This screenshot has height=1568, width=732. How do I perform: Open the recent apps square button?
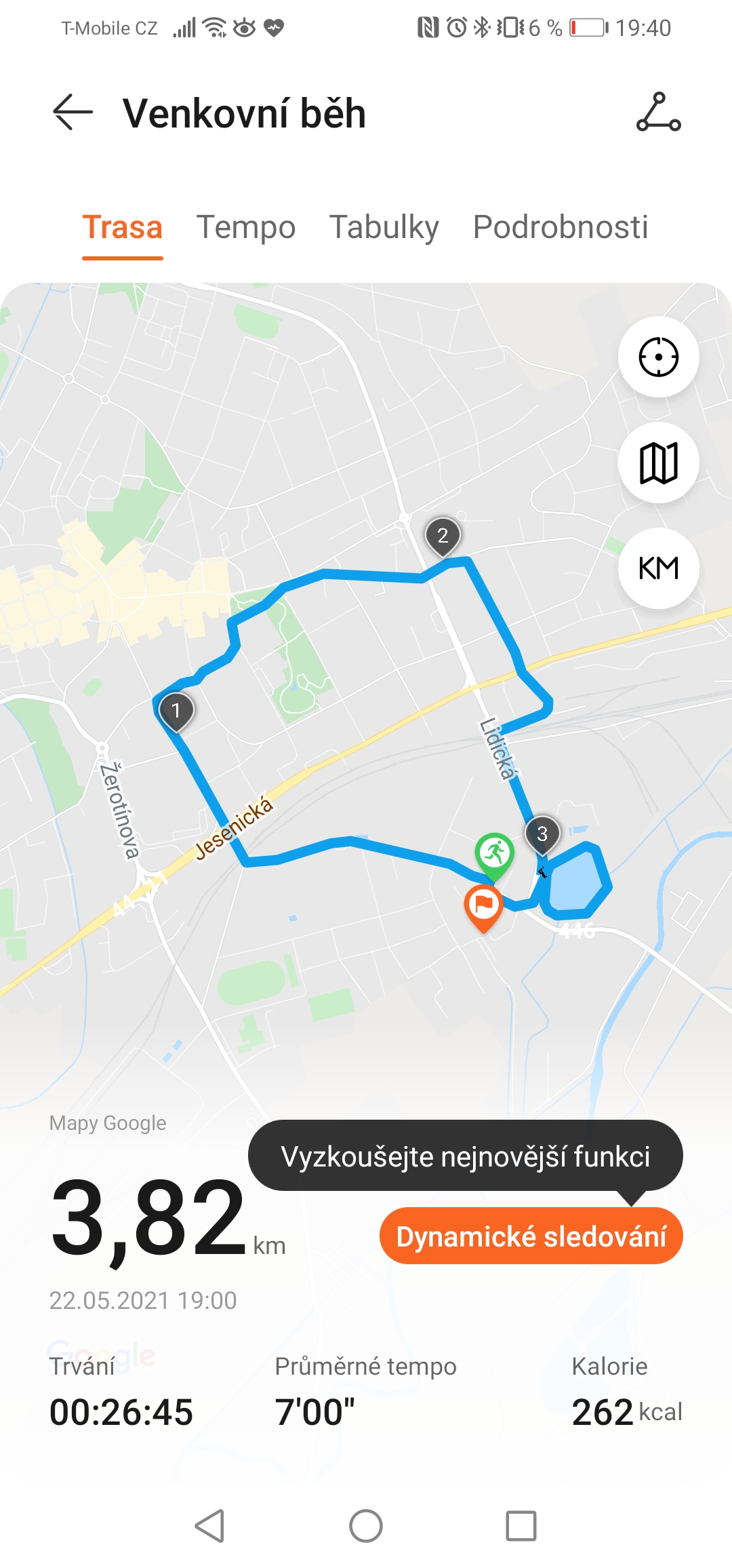521,1526
